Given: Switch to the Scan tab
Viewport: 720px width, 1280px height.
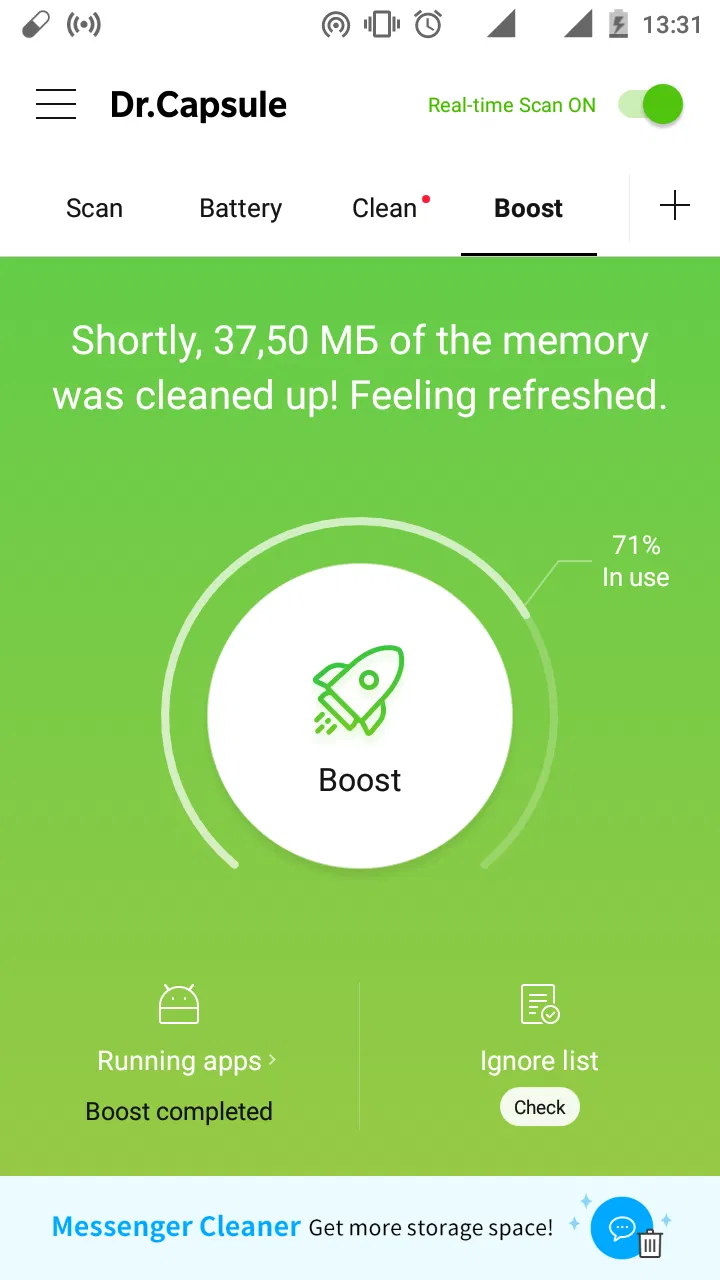Looking at the screenshot, I should point(94,208).
